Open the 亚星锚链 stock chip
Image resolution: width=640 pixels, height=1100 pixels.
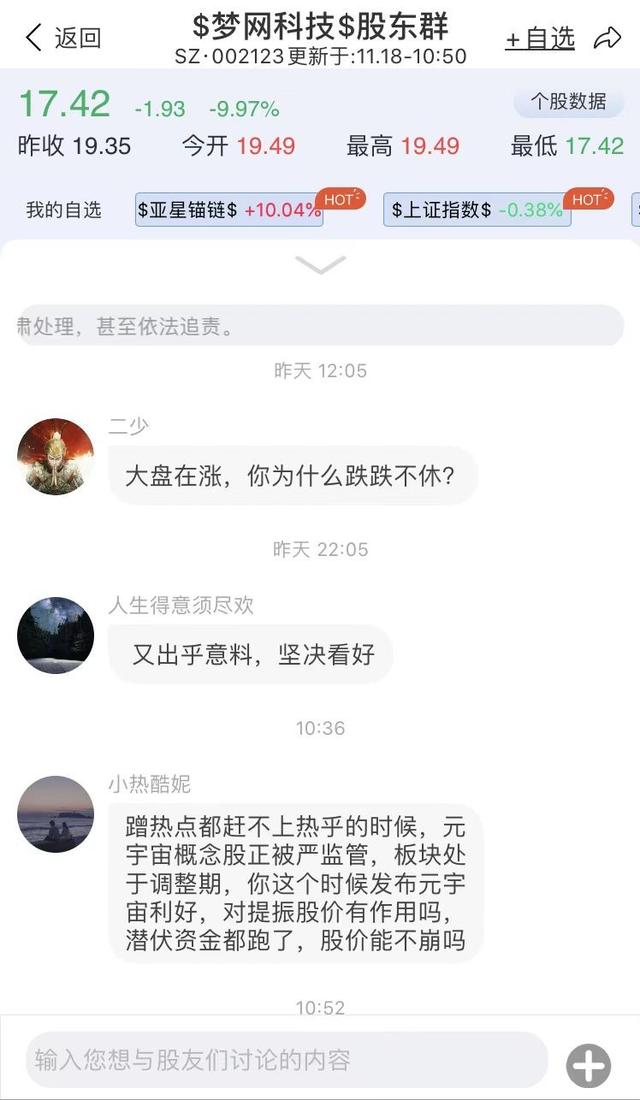tap(229, 210)
